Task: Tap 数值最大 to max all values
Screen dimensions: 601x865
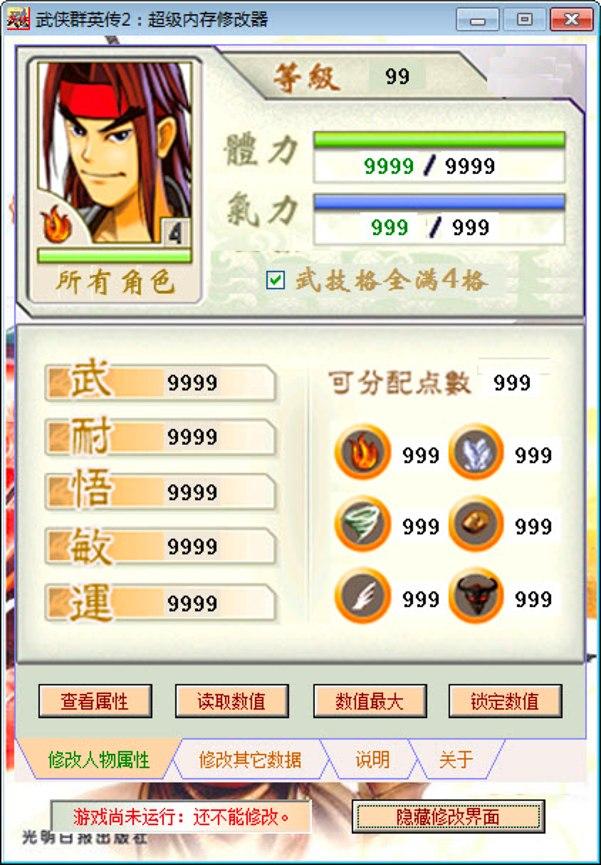Action: tap(369, 701)
